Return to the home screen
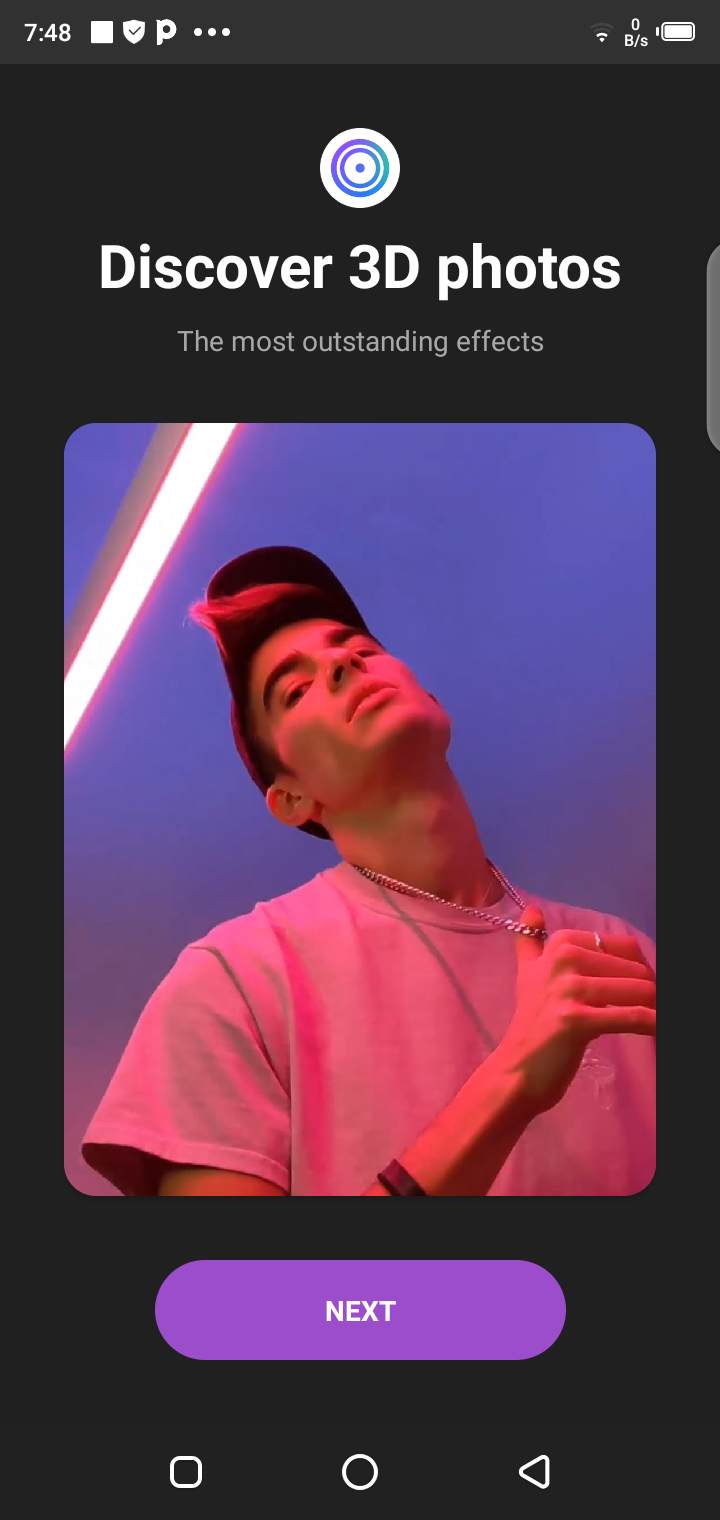This screenshot has height=1520, width=720. [x=360, y=1472]
